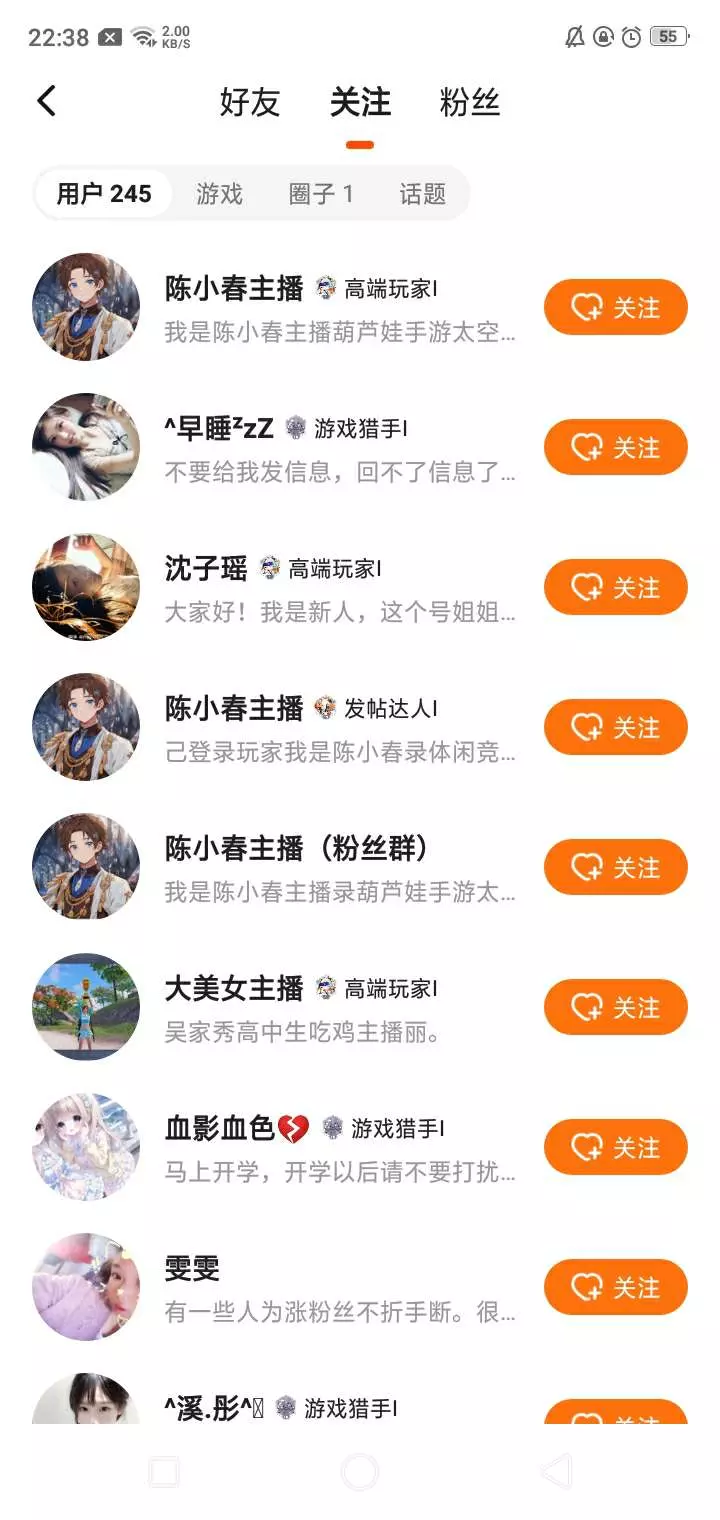Tap 关注 next to 大美女主播
This screenshot has height=1520, width=720.
point(615,1007)
